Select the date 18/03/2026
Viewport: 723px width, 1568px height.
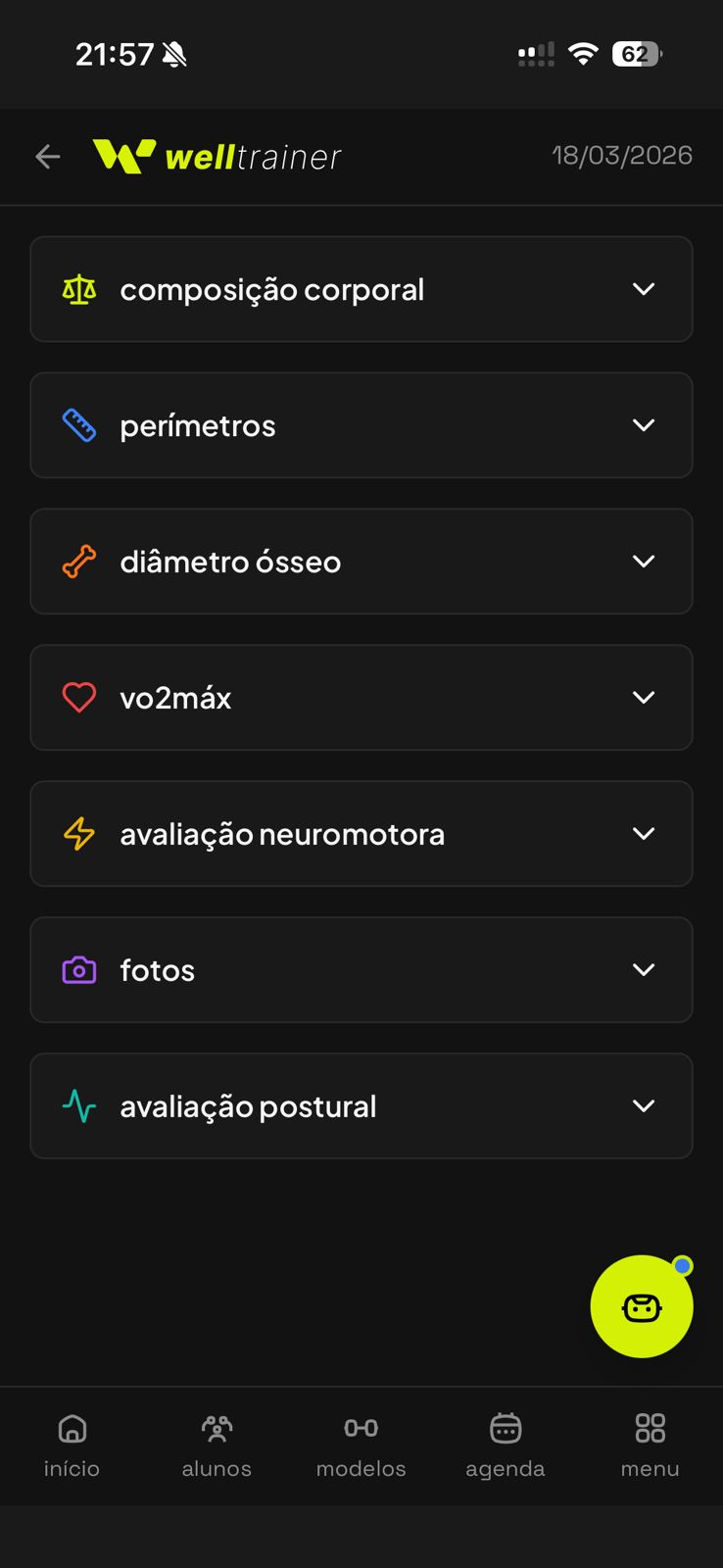pyautogui.click(x=621, y=155)
